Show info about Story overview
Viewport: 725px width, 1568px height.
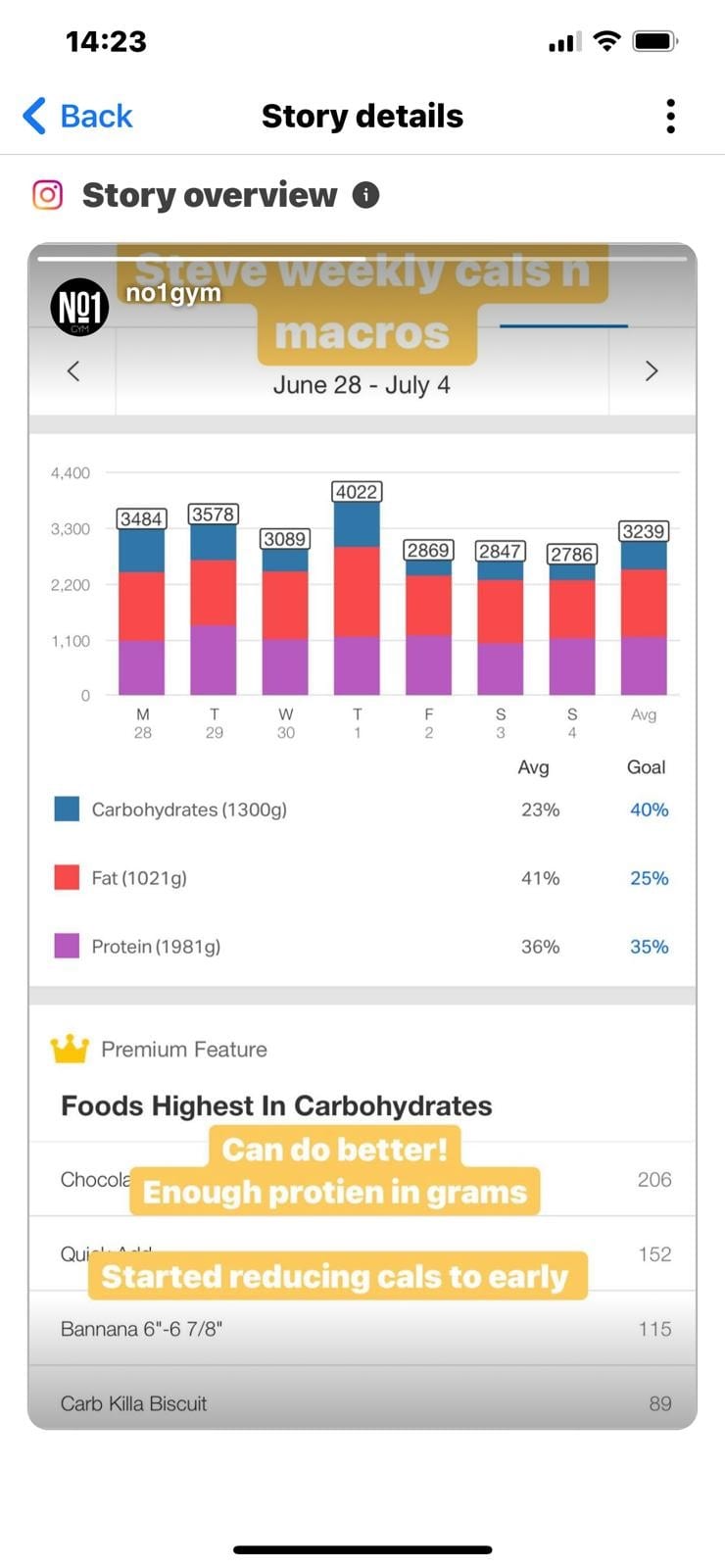365,195
